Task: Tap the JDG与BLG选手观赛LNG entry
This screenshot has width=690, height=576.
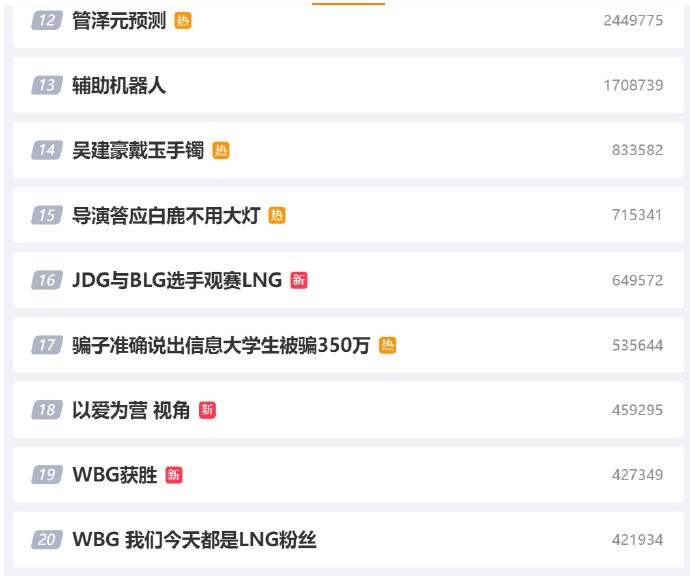Action: tap(177, 281)
